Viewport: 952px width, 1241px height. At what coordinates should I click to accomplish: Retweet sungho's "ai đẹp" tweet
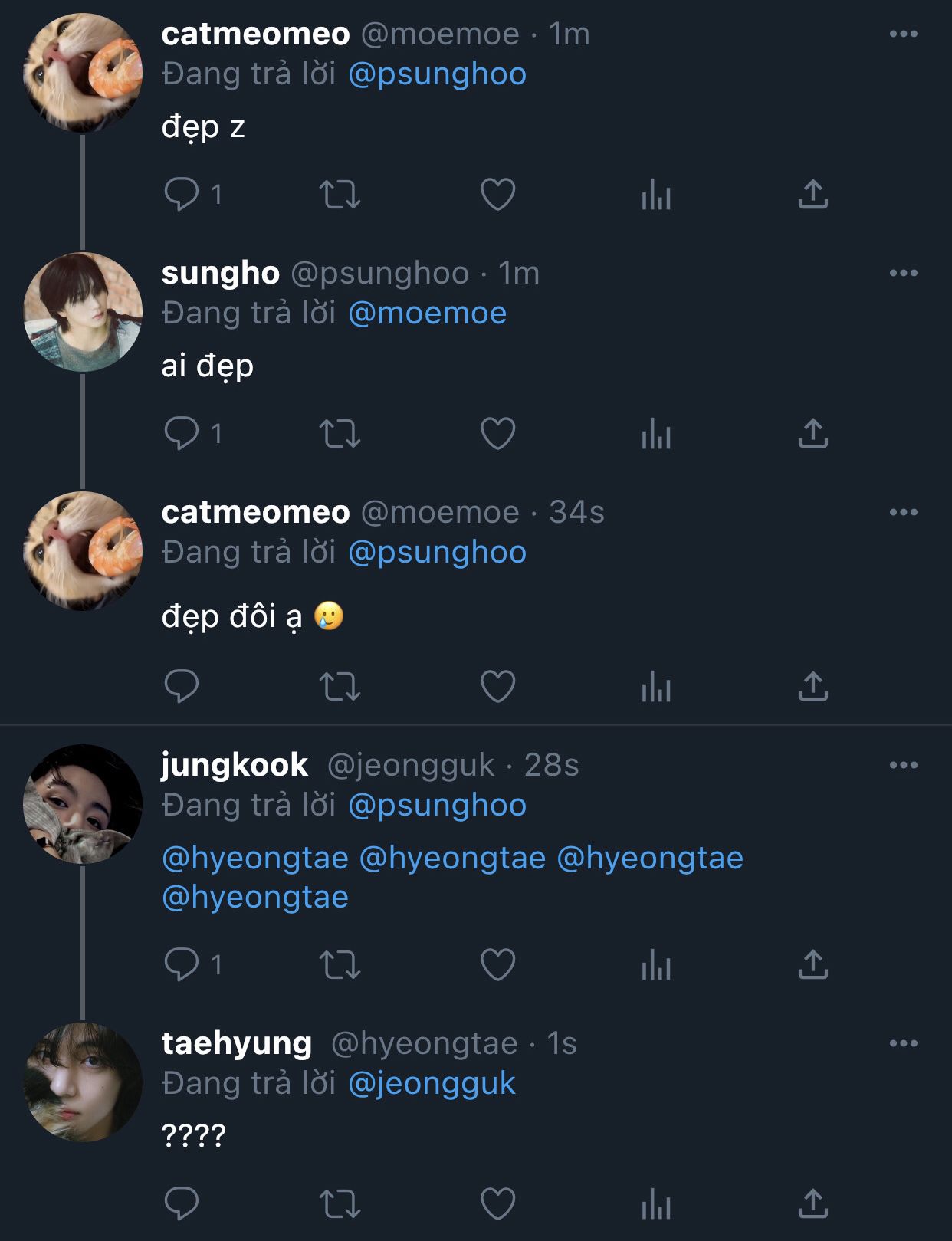click(x=340, y=434)
